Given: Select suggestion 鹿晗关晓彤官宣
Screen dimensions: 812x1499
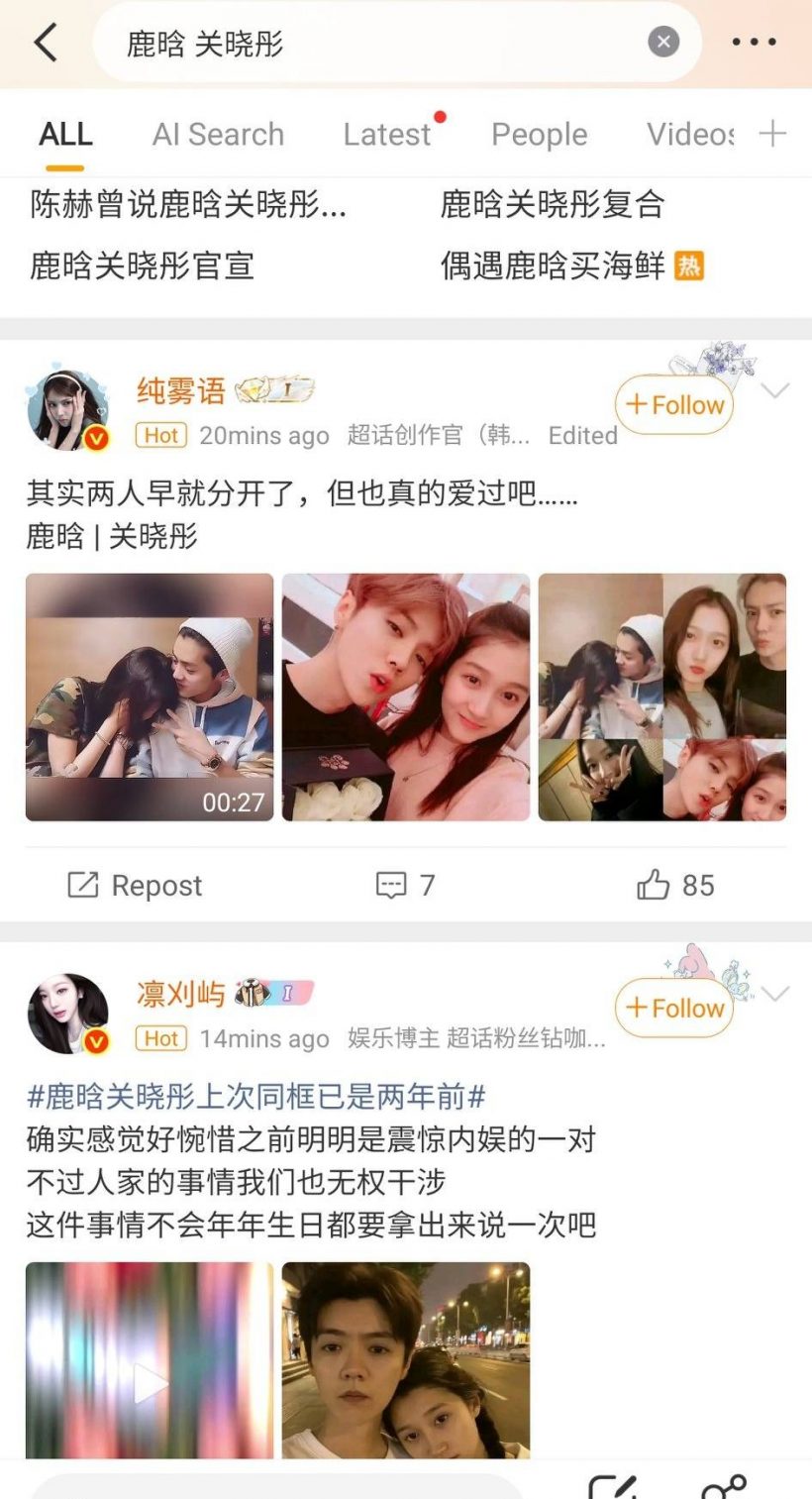Looking at the screenshot, I should tap(143, 266).
